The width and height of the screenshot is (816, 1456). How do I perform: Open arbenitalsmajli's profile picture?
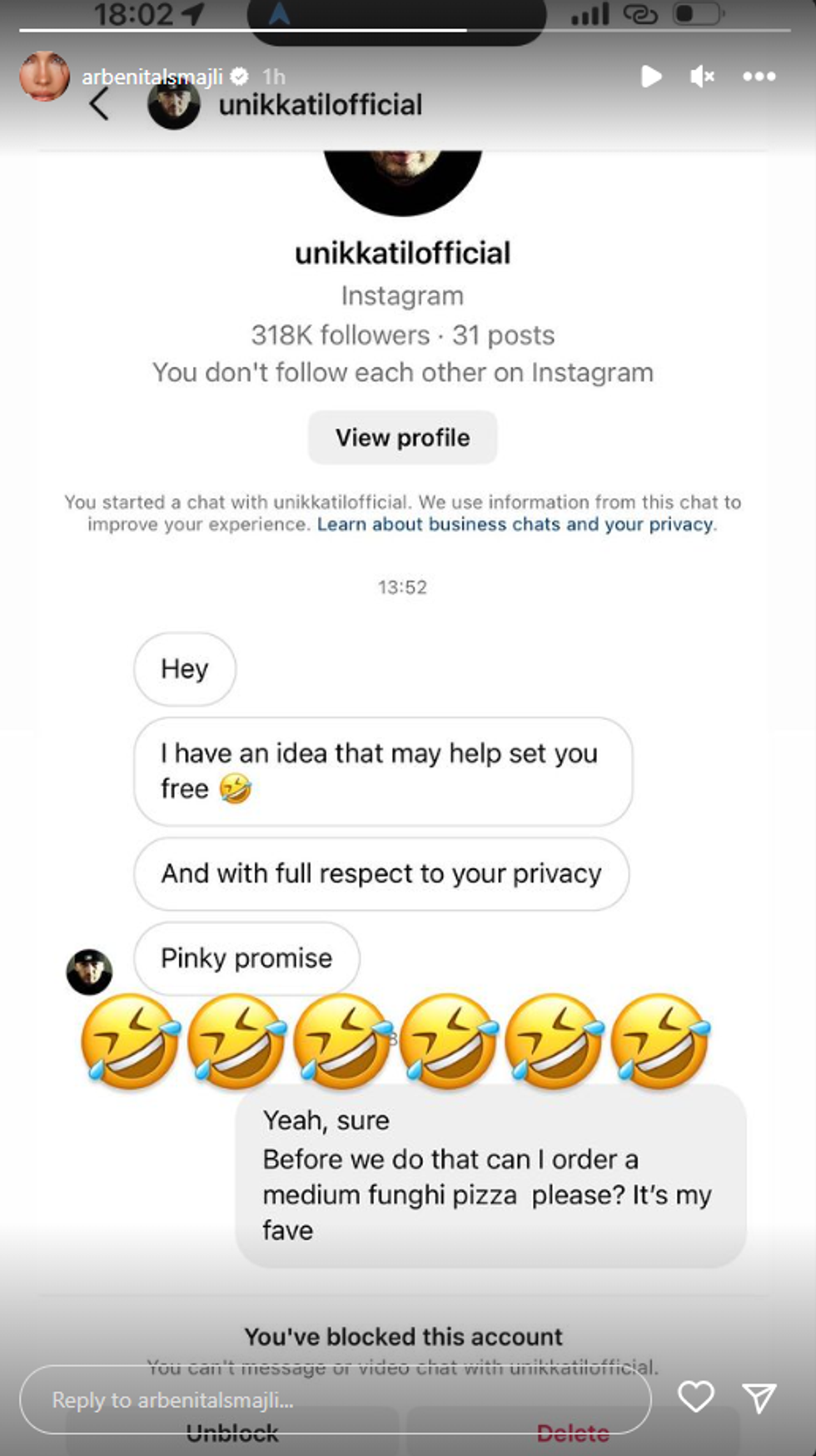(x=44, y=77)
